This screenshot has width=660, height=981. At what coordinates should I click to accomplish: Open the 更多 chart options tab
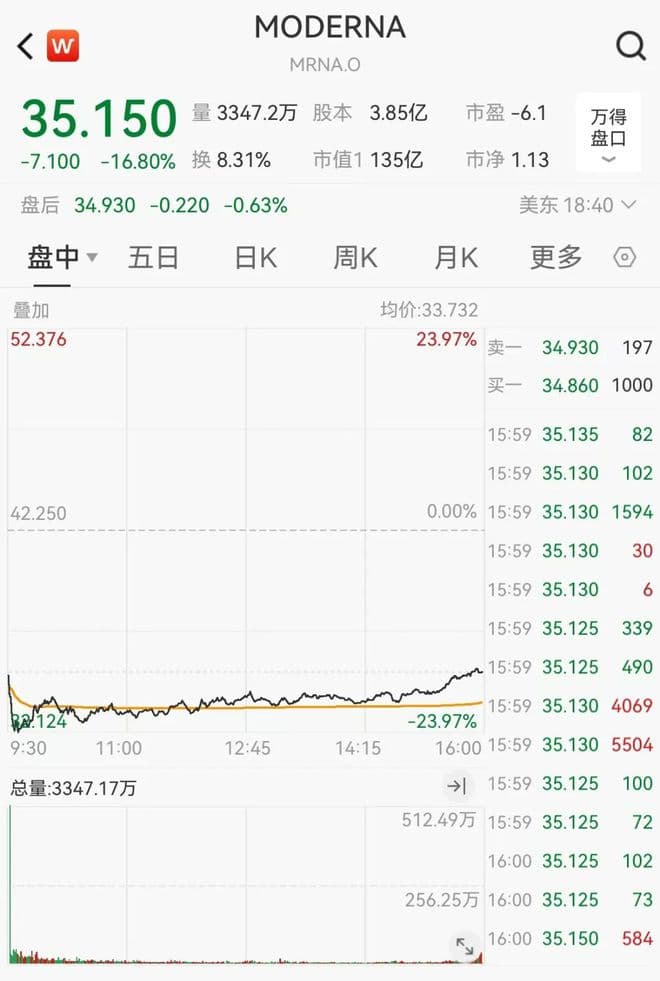pos(556,258)
